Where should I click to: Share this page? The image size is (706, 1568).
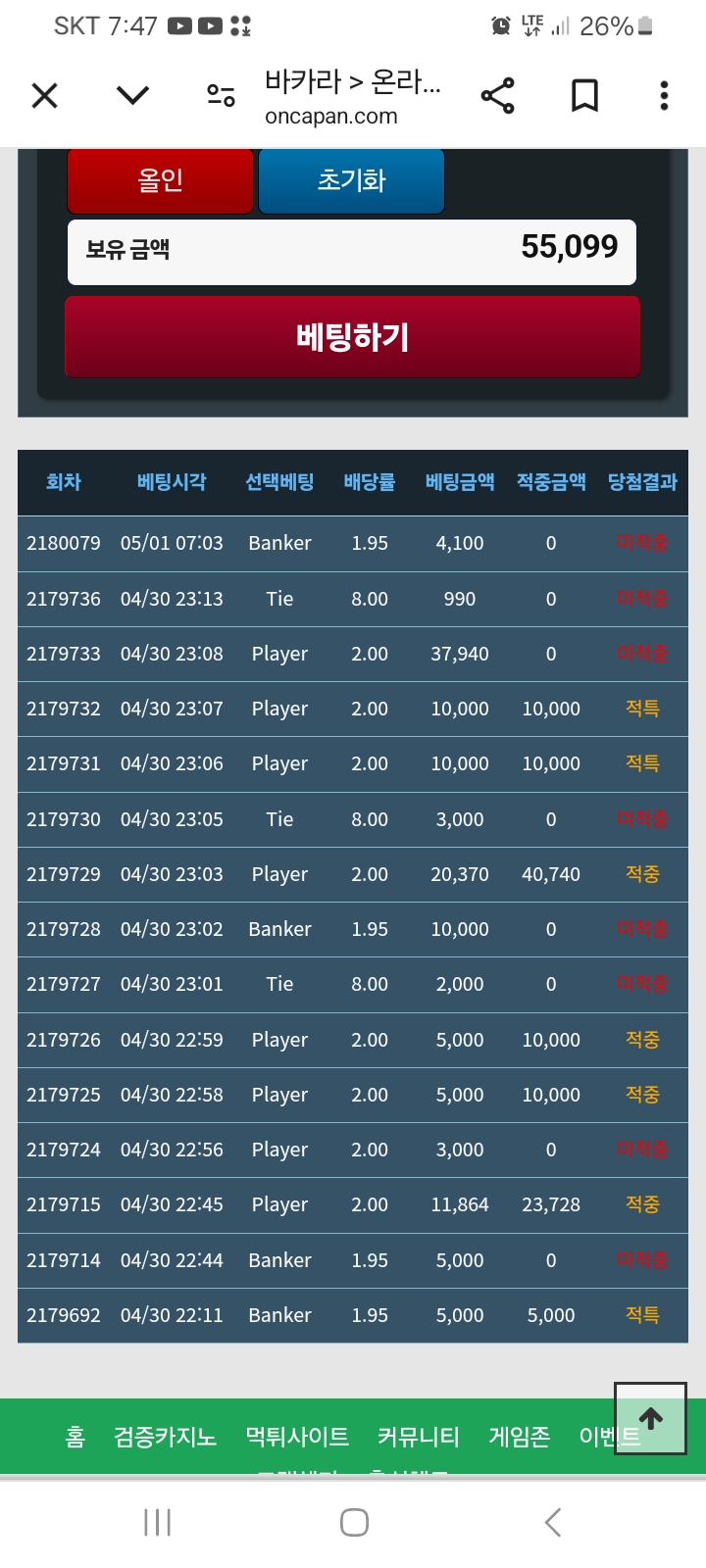tap(497, 96)
